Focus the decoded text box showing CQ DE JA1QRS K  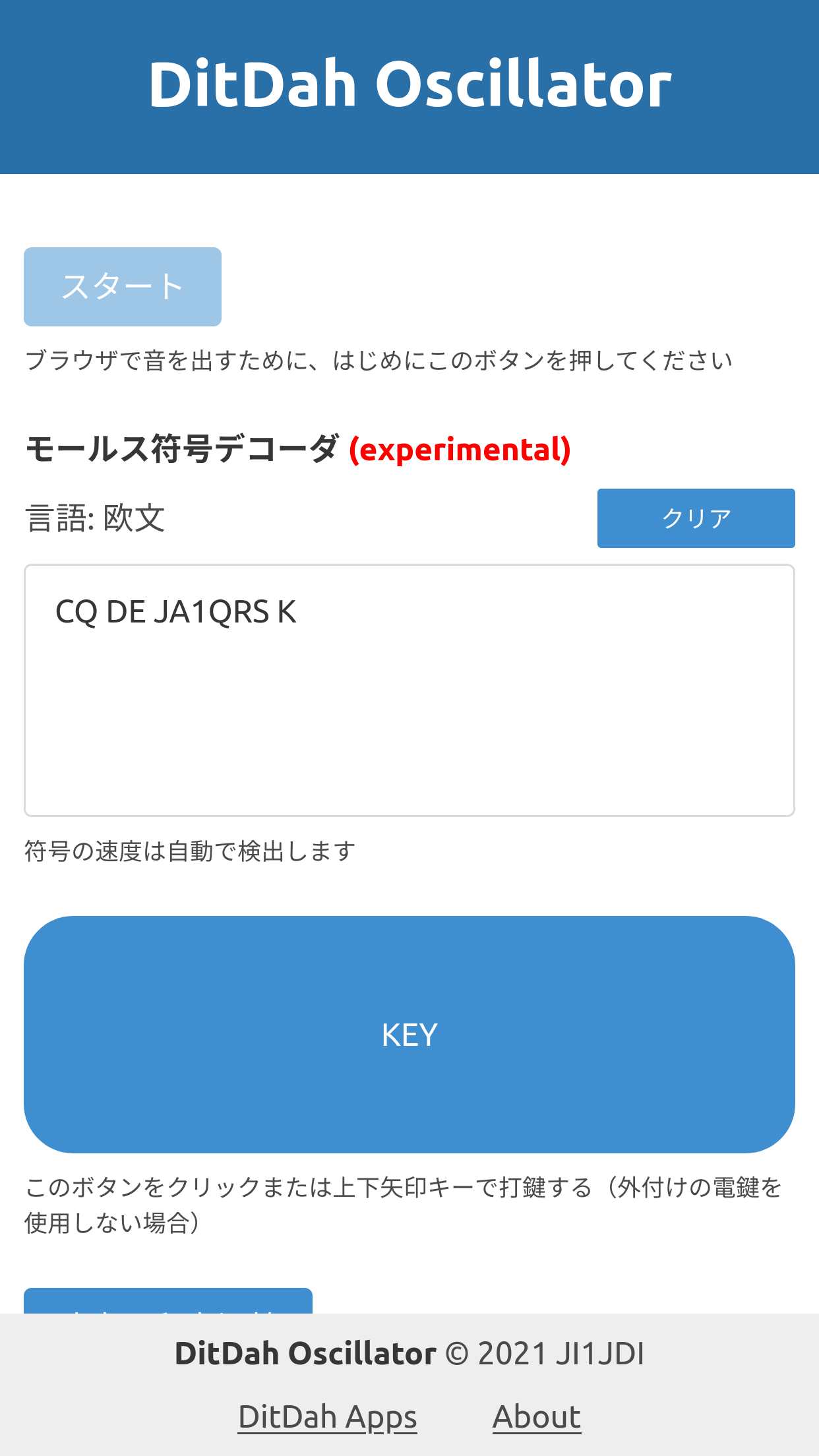[409, 690]
